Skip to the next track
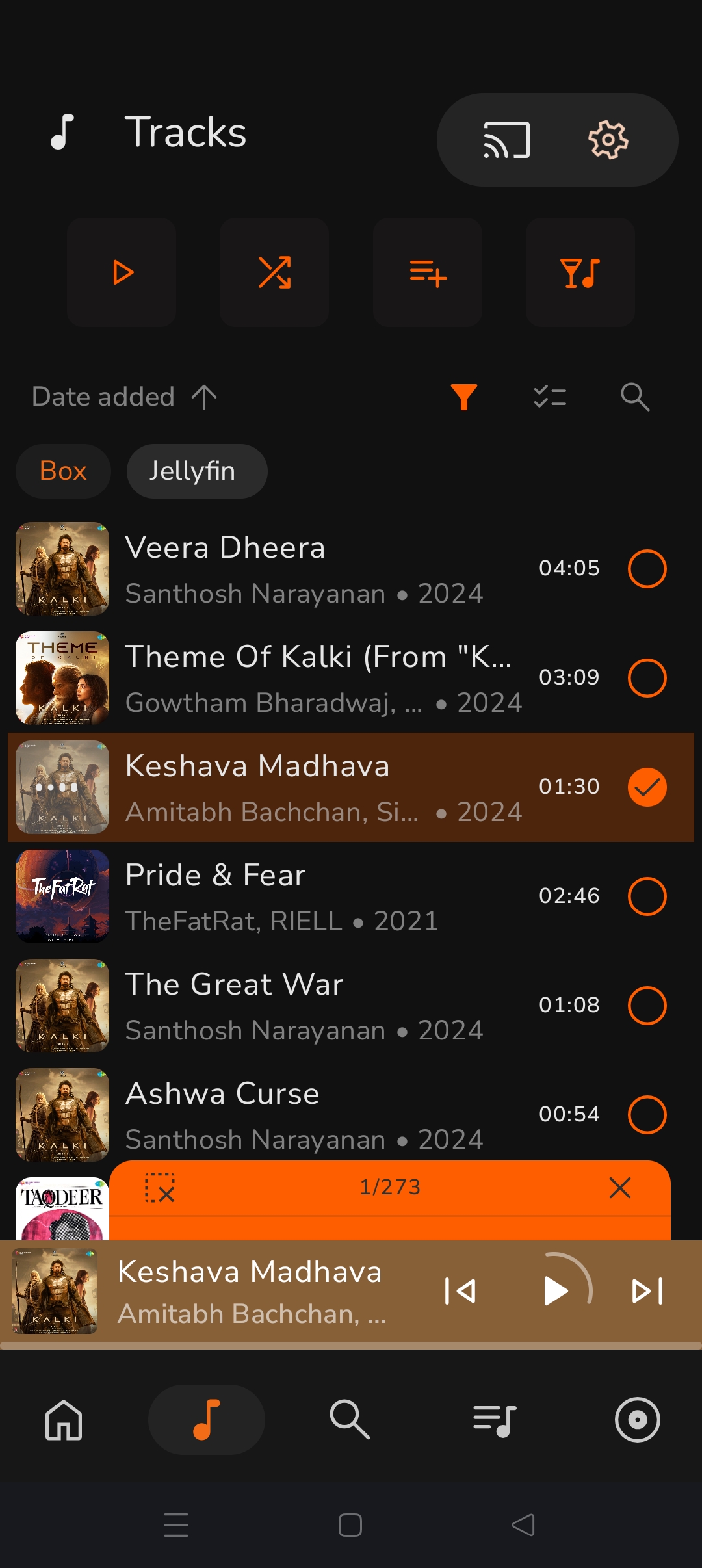 [x=647, y=1291]
